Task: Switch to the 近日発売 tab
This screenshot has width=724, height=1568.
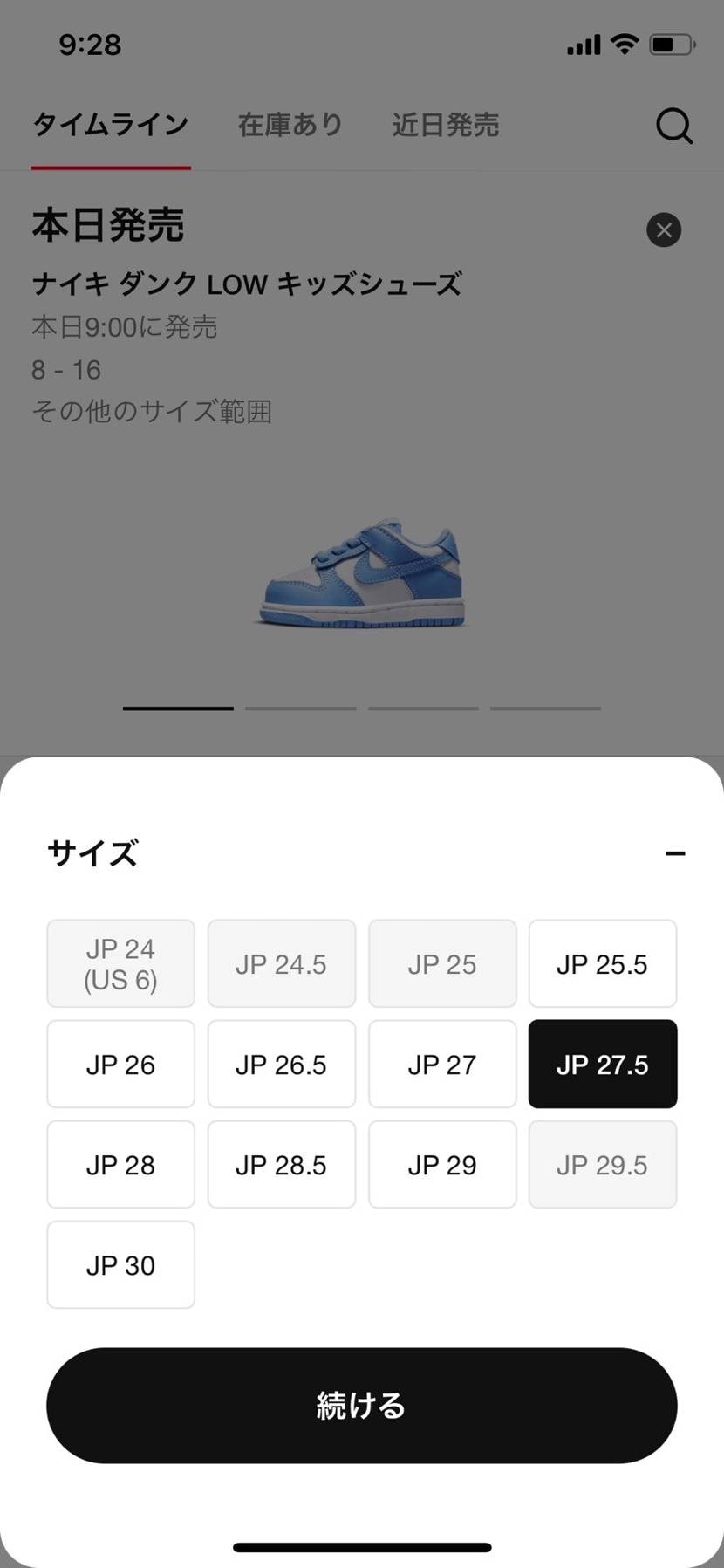Action: point(445,125)
